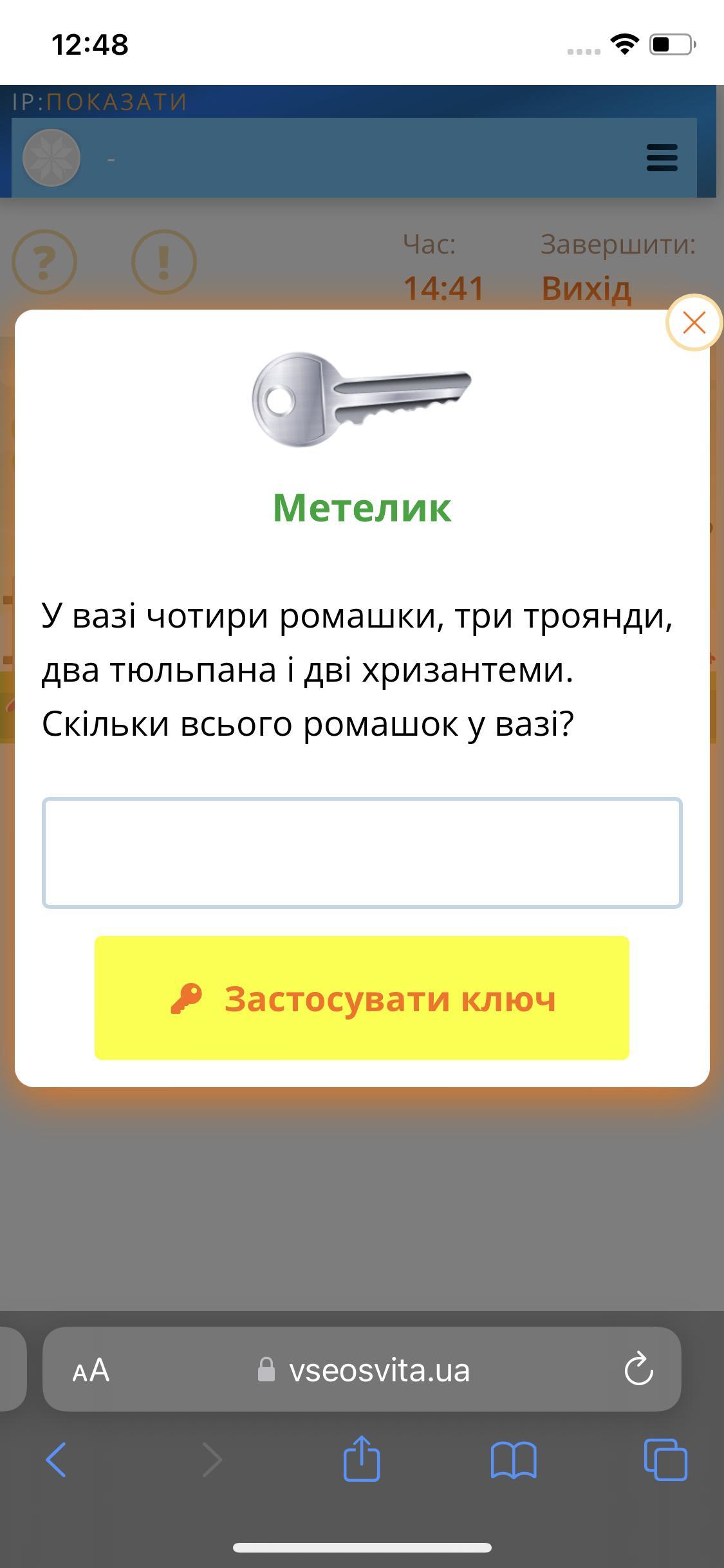Share this page from Safari toolbar

point(361,1460)
